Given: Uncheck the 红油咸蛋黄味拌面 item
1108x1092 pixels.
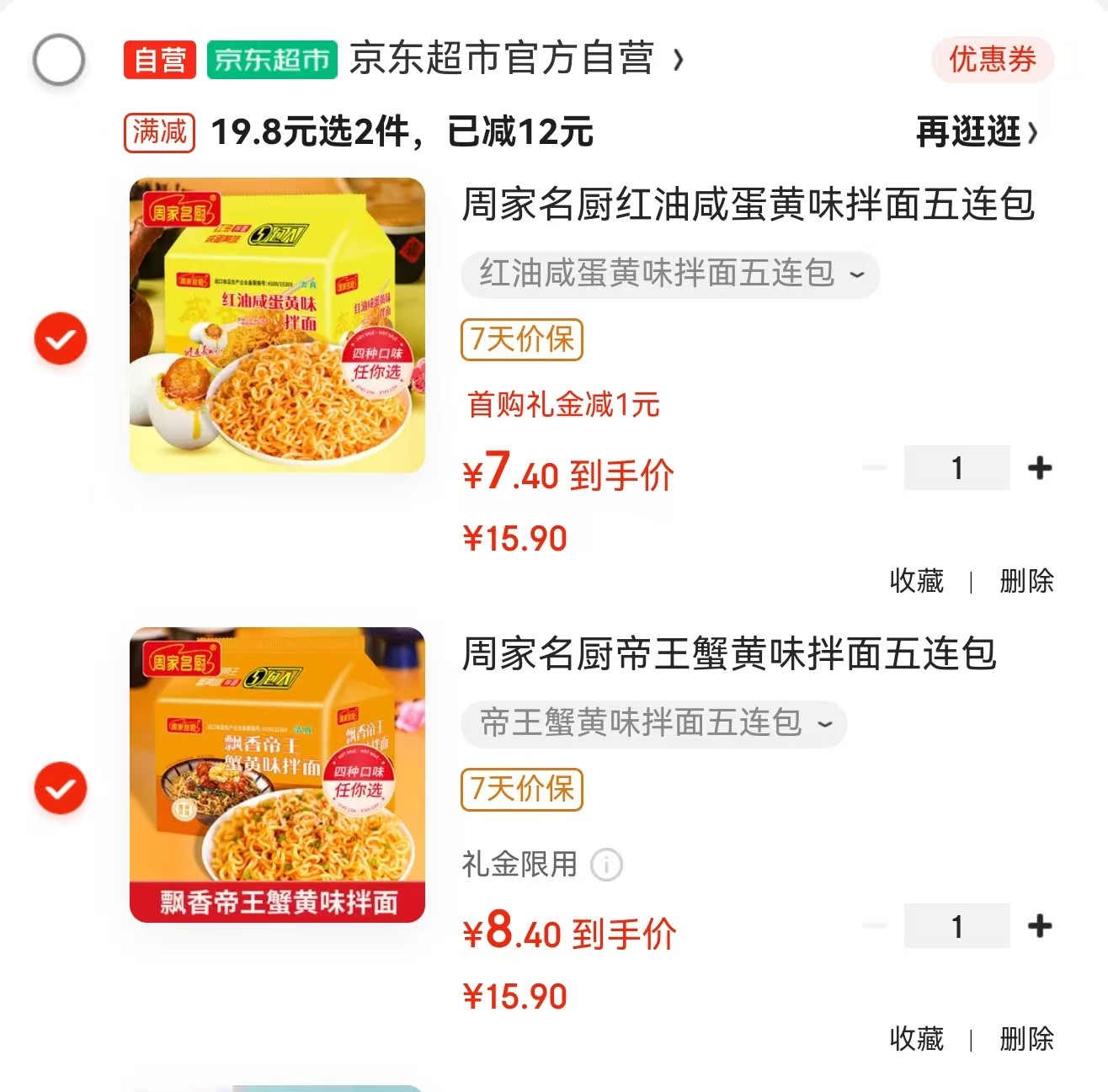Looking at the screenshot, I should pyautogui.click(x=60, y=338).
